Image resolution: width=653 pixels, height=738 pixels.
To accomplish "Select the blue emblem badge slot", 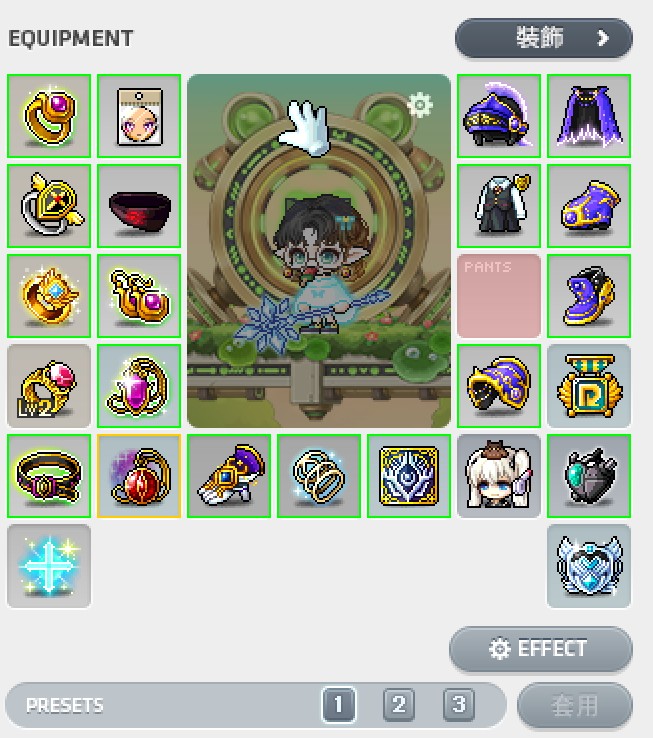I will tap(408, 476).
